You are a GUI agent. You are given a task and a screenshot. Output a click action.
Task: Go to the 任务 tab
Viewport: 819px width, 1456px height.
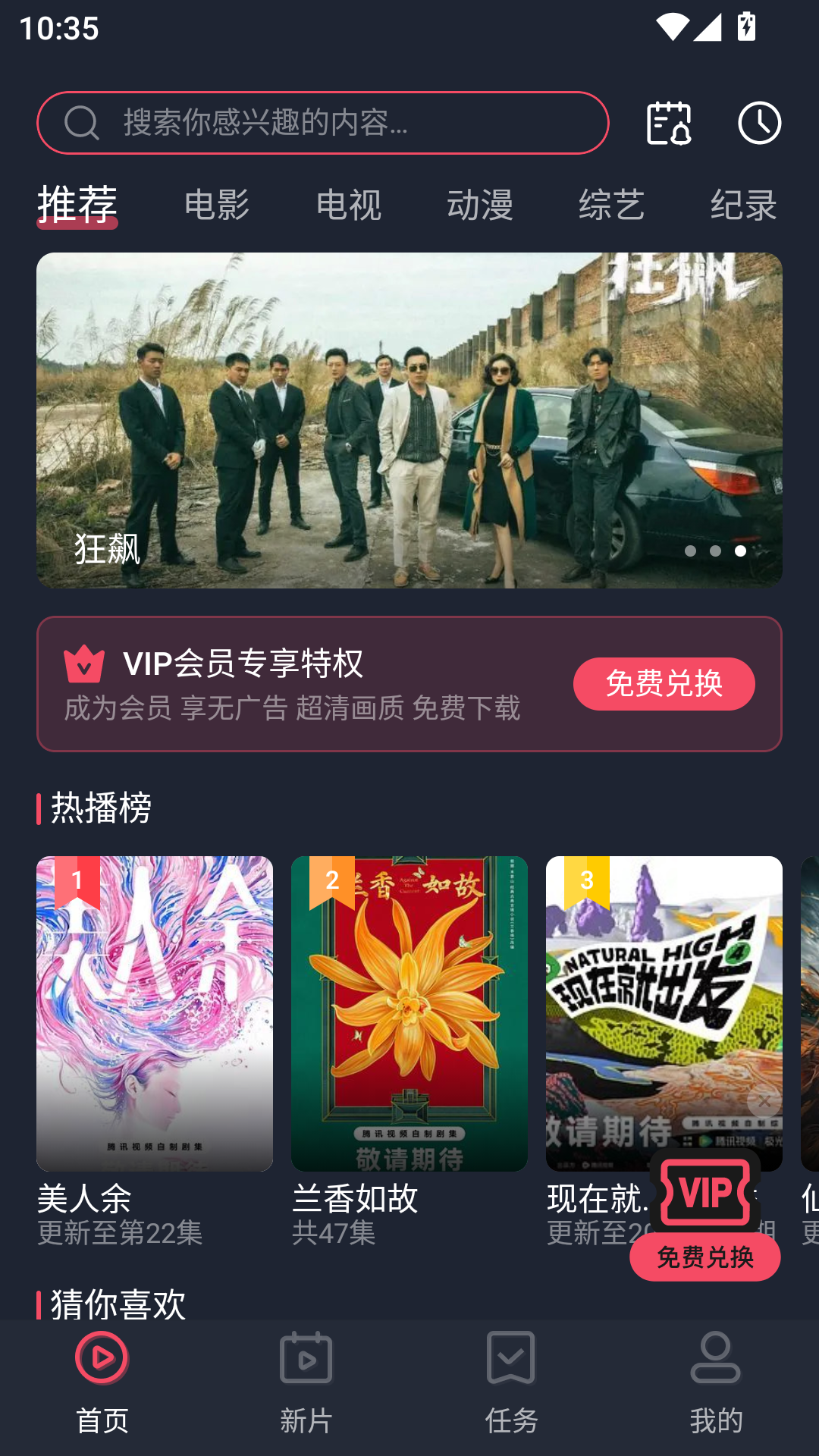[x=511, y=1384]
